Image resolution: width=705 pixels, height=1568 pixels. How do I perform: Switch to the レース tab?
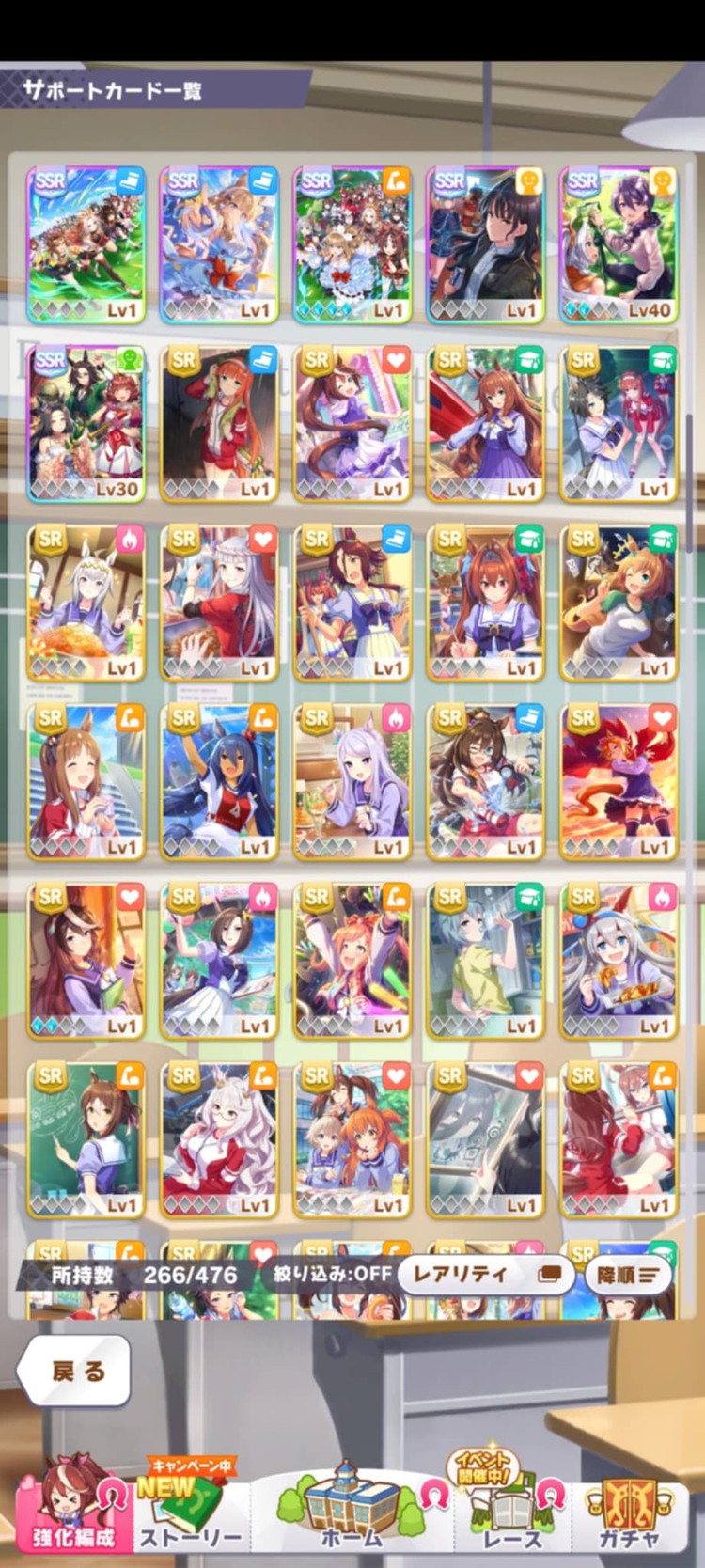coord(511,1512)
